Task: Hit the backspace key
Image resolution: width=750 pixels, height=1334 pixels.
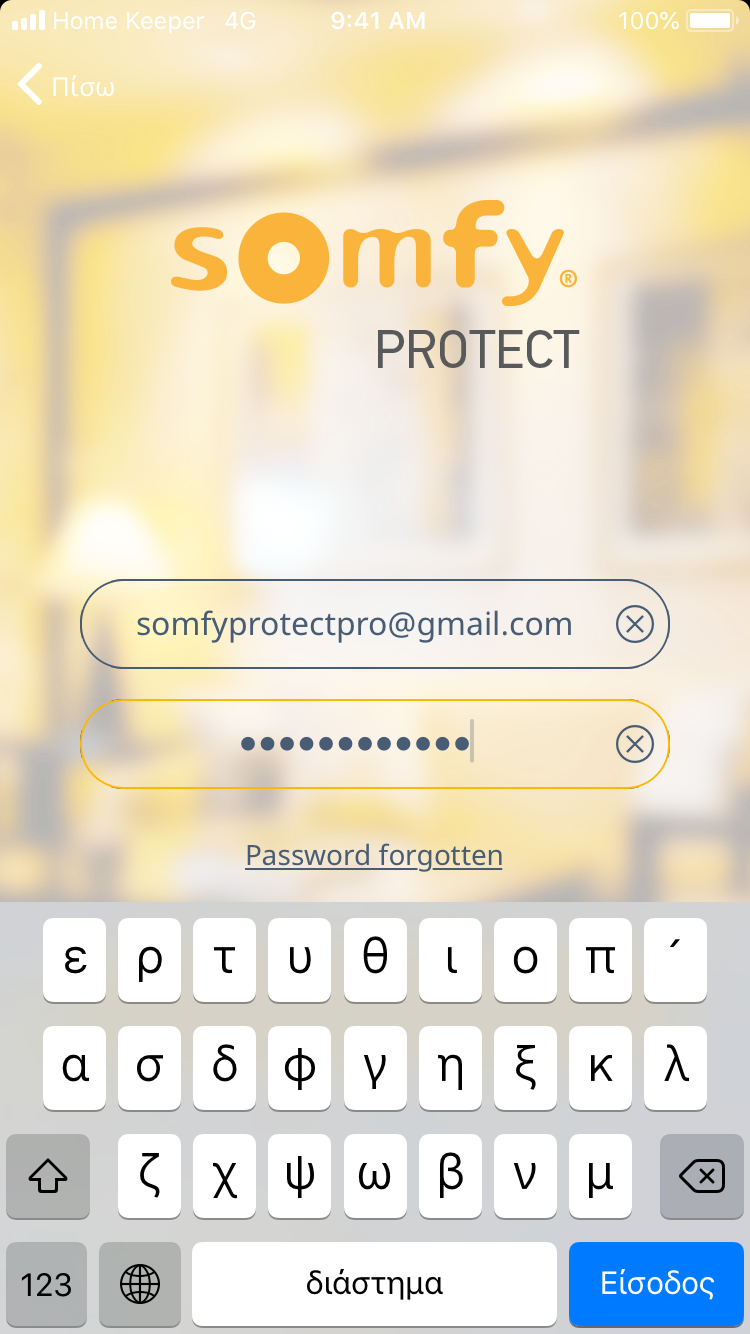Action: (x=702, y=1177)
